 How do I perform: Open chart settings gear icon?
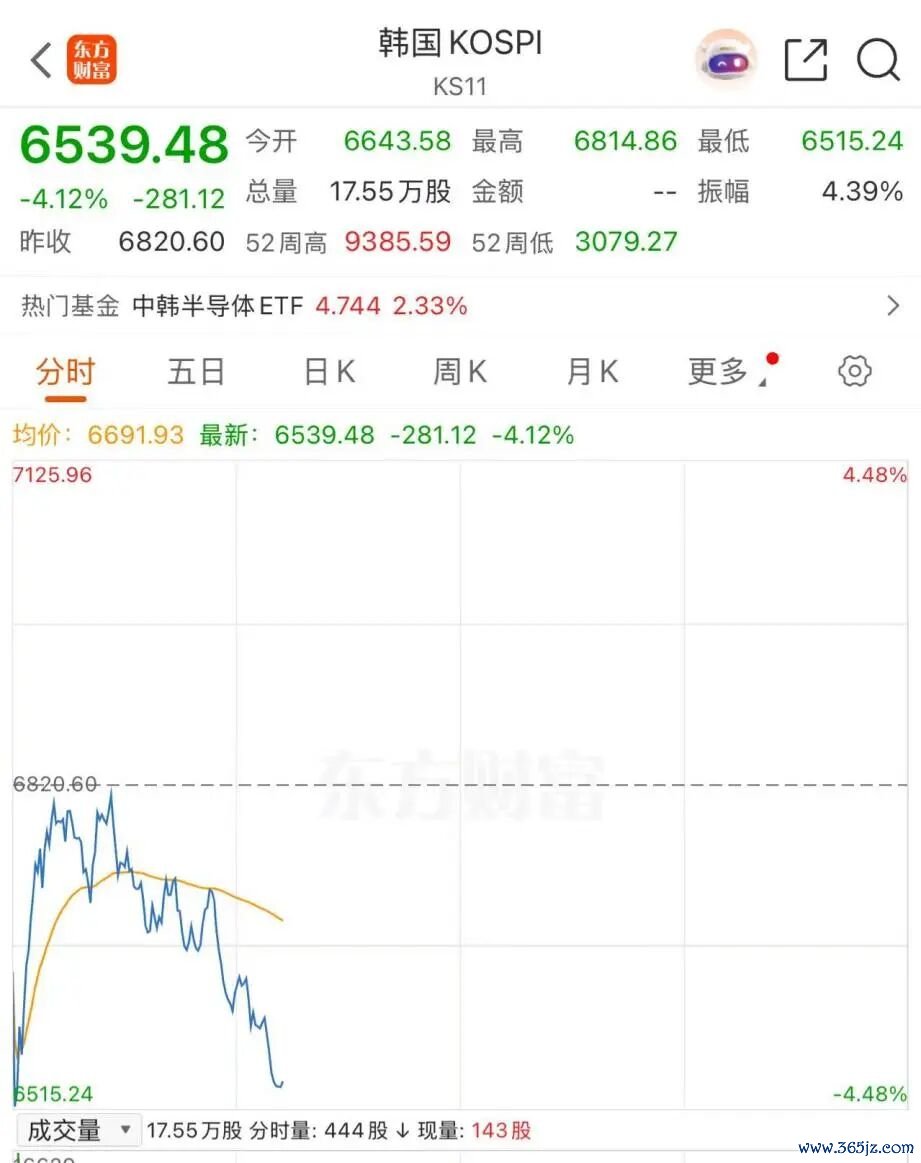tap(854, 371)
